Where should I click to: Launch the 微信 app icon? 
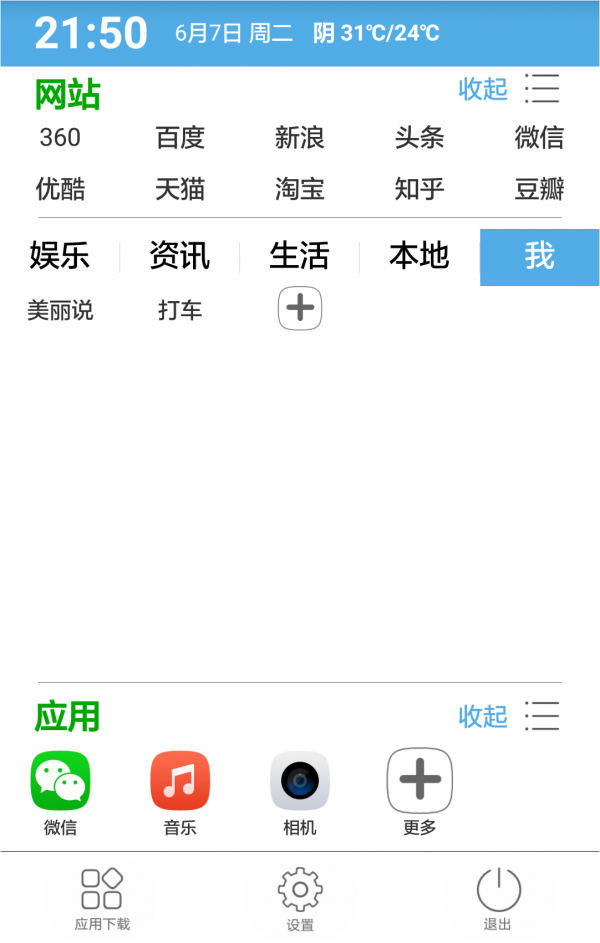point(60,782)
